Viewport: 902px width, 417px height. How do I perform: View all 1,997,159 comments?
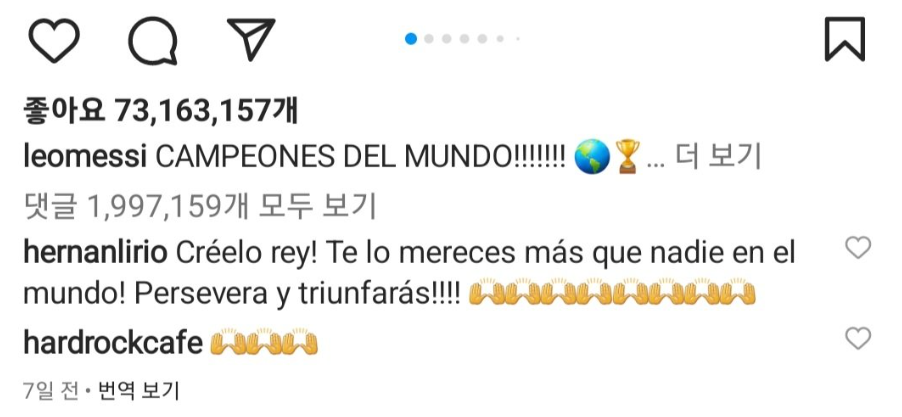pos(200,206)
